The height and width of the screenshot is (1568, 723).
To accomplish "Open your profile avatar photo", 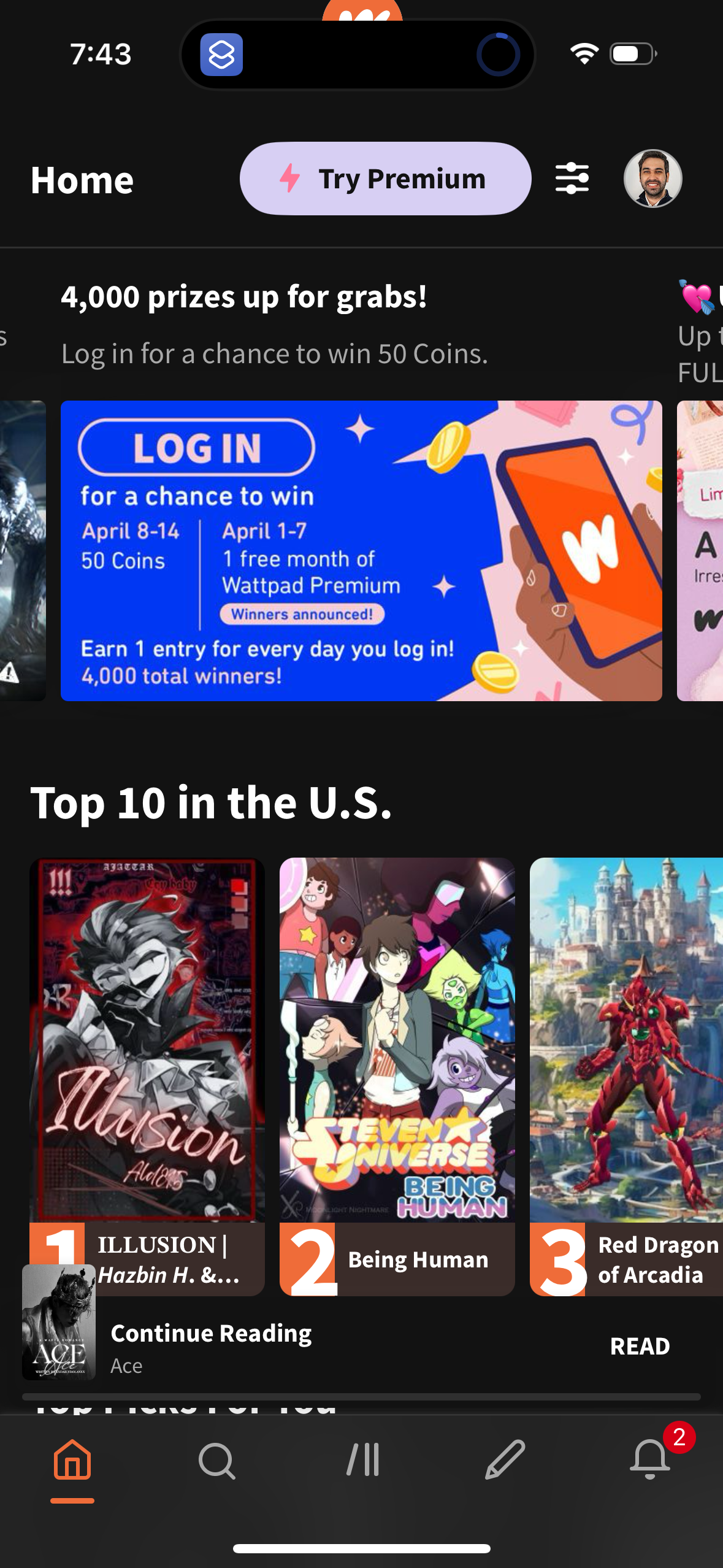I will tap(652, 179).
